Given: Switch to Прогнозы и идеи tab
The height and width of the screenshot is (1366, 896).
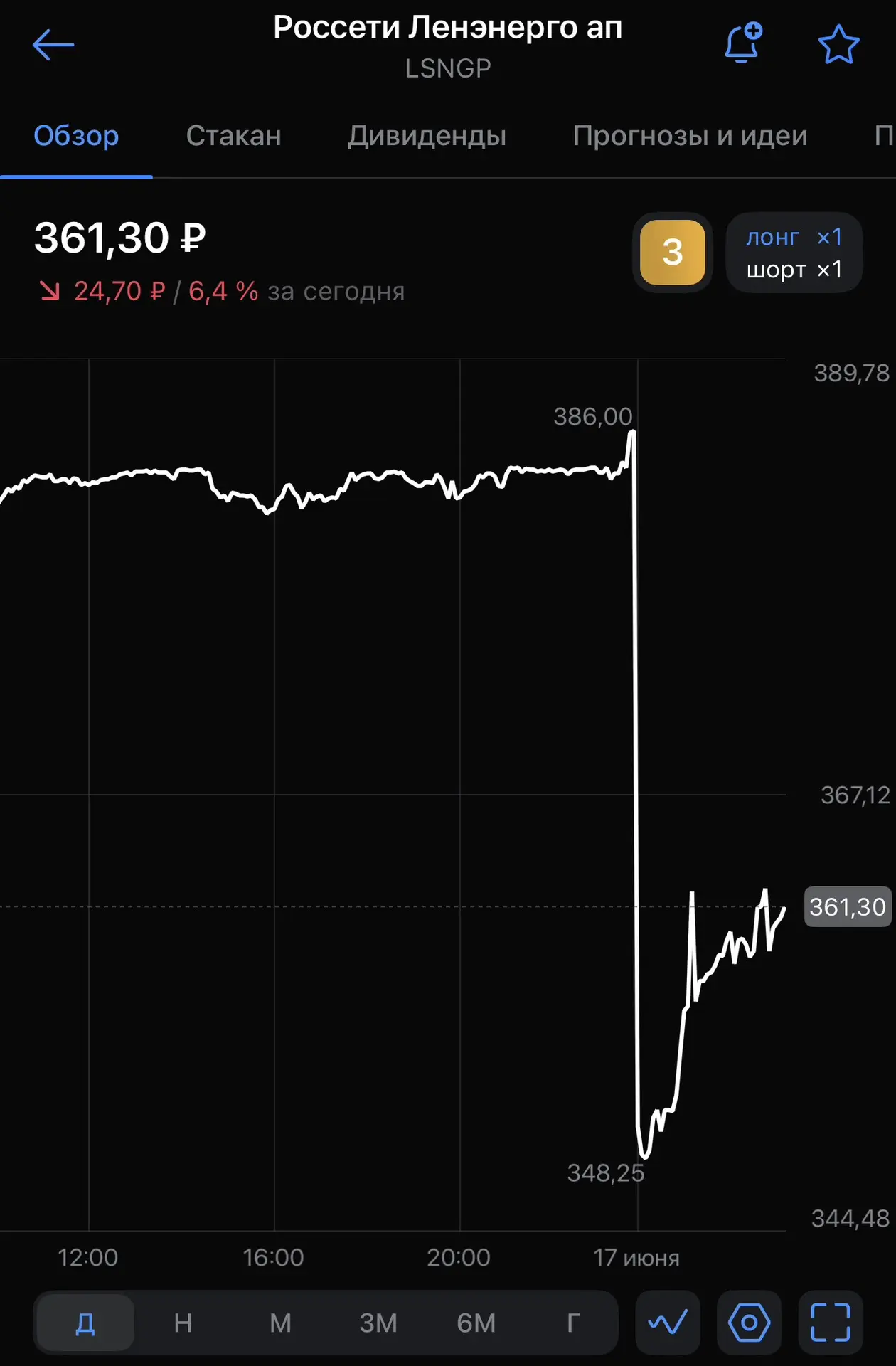Looking at the screenshot, I should coord(690,135).
